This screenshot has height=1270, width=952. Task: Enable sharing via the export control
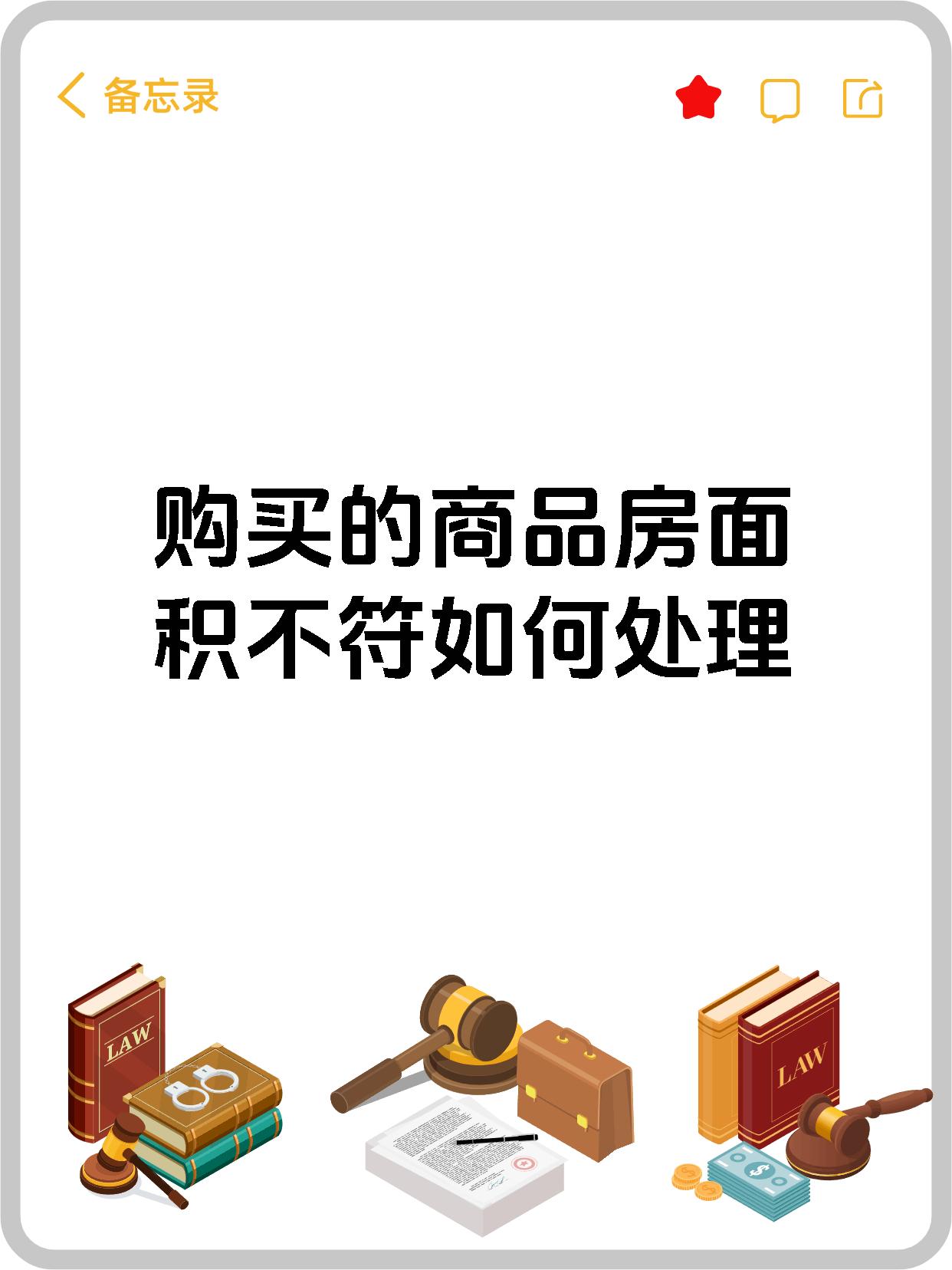(x=862, y=98)
